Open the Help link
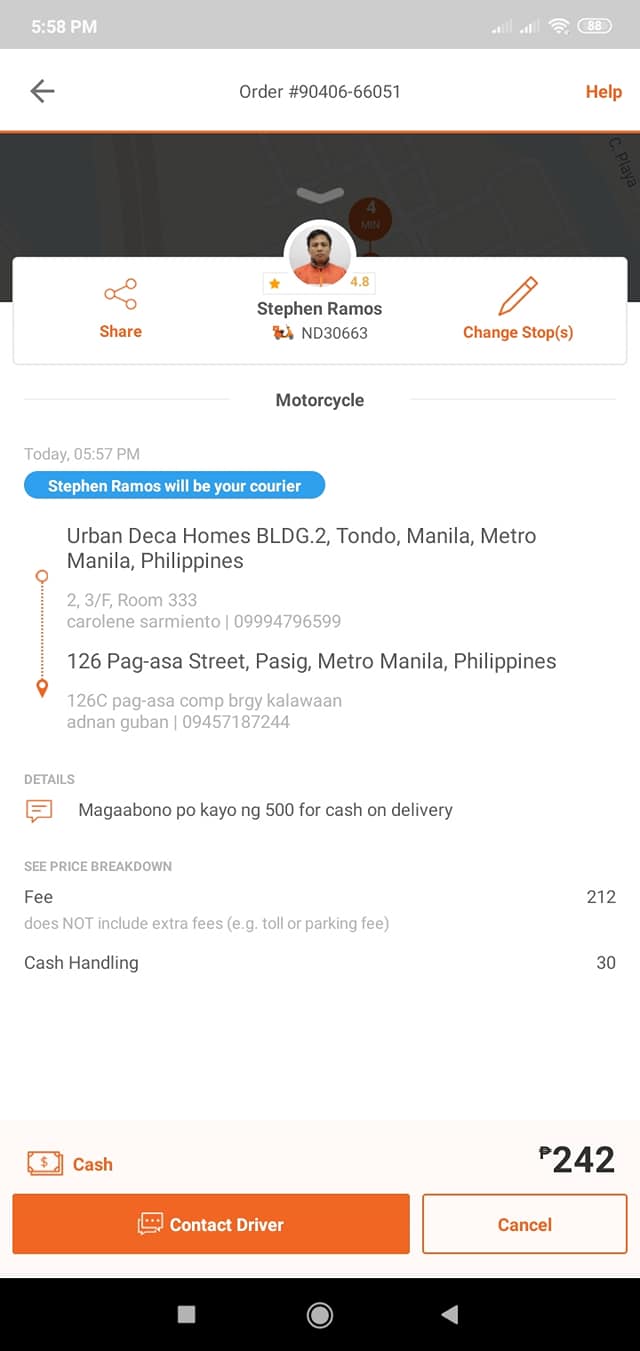 pyautogui.click(x=603, y=91)
